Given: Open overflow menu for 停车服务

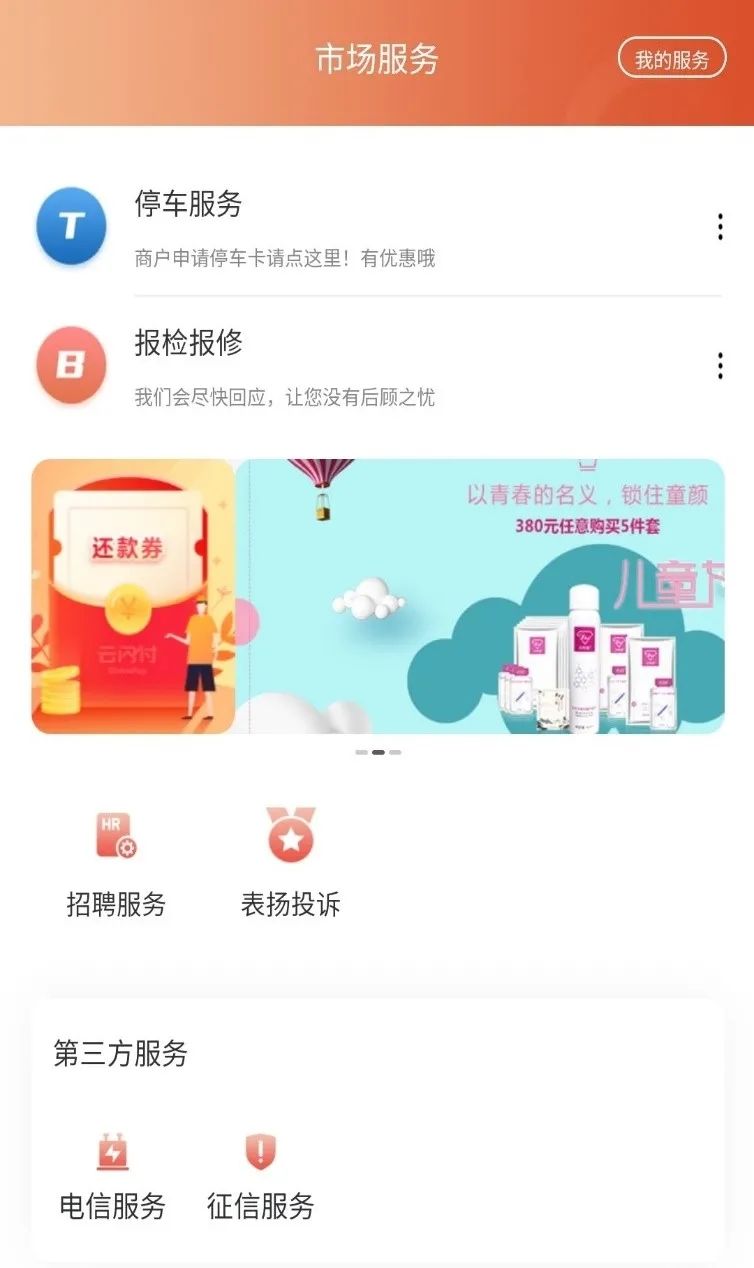Looking at the screenshot, I should [720, 228].
